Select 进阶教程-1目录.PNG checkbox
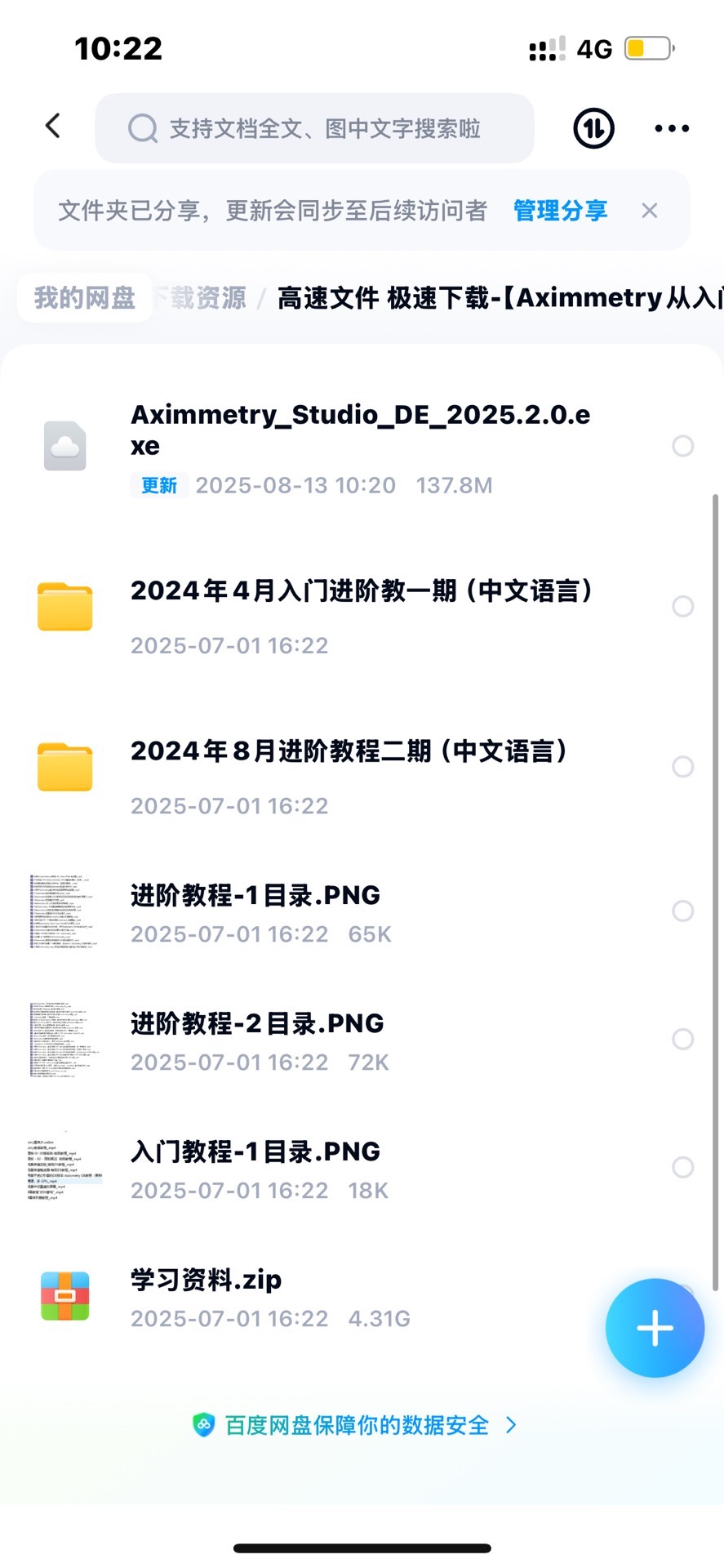724x1568 pixels. [682, 911]
